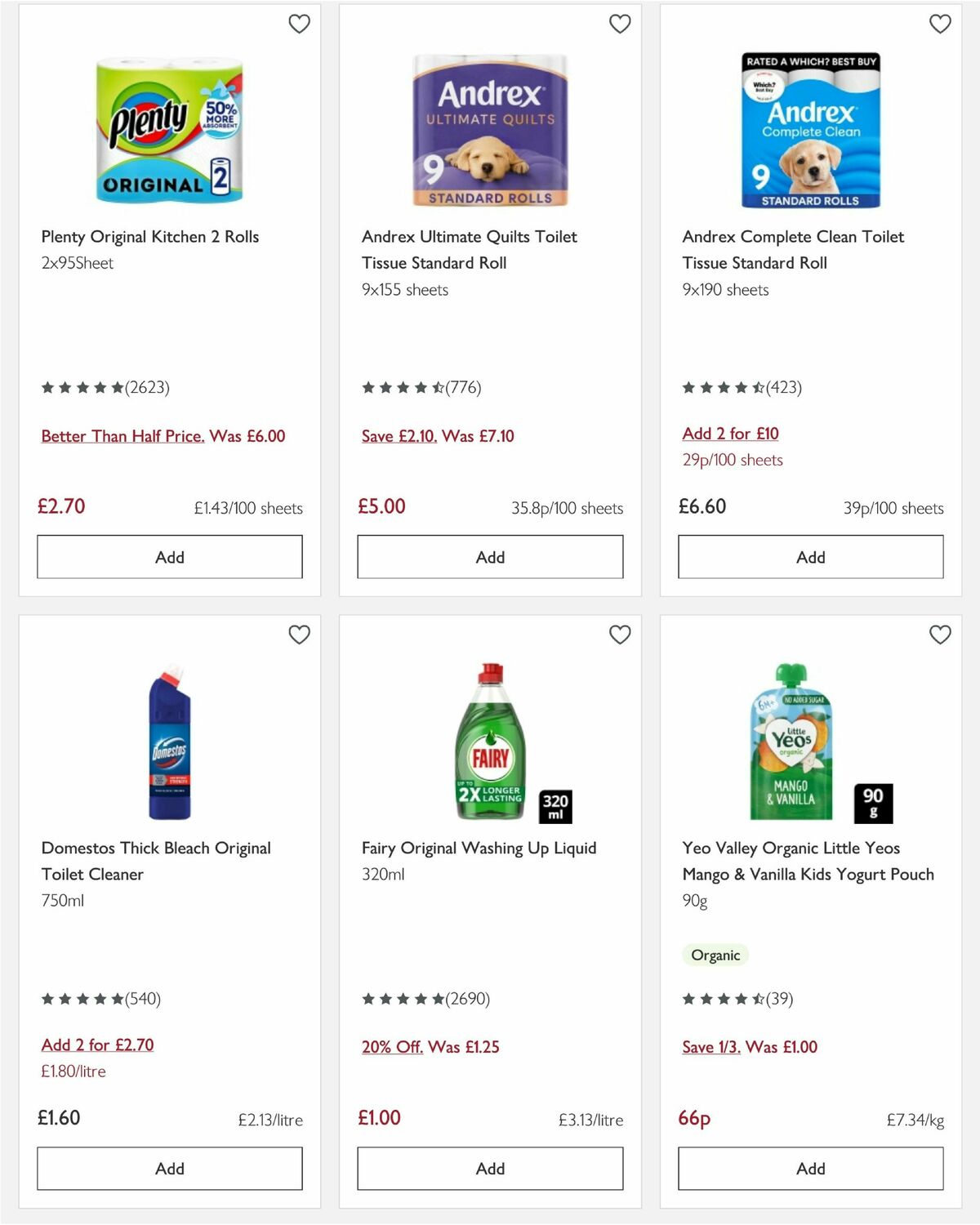The width and height of the screenshot is (980, 1225).
Task: Click the Save £2.10 offer link
Action: click(399, 436)
